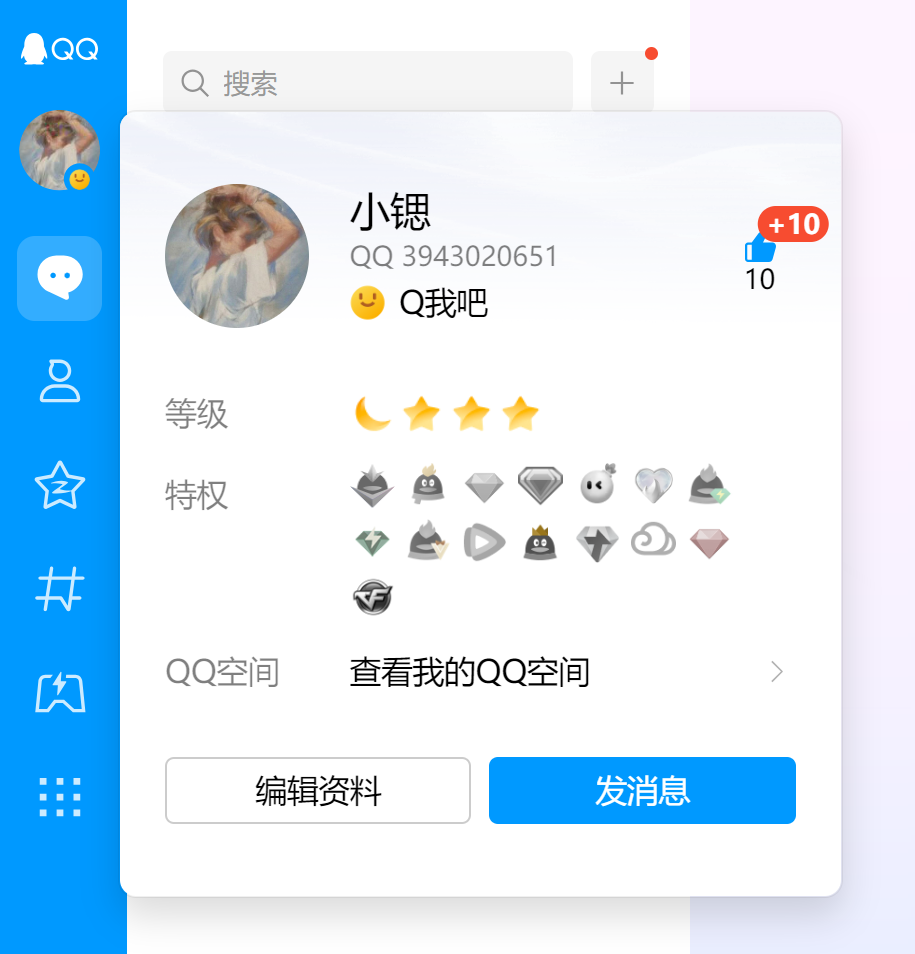Tap the 编辑资料 button
This screenshot has height=954, width=915.
317,791
